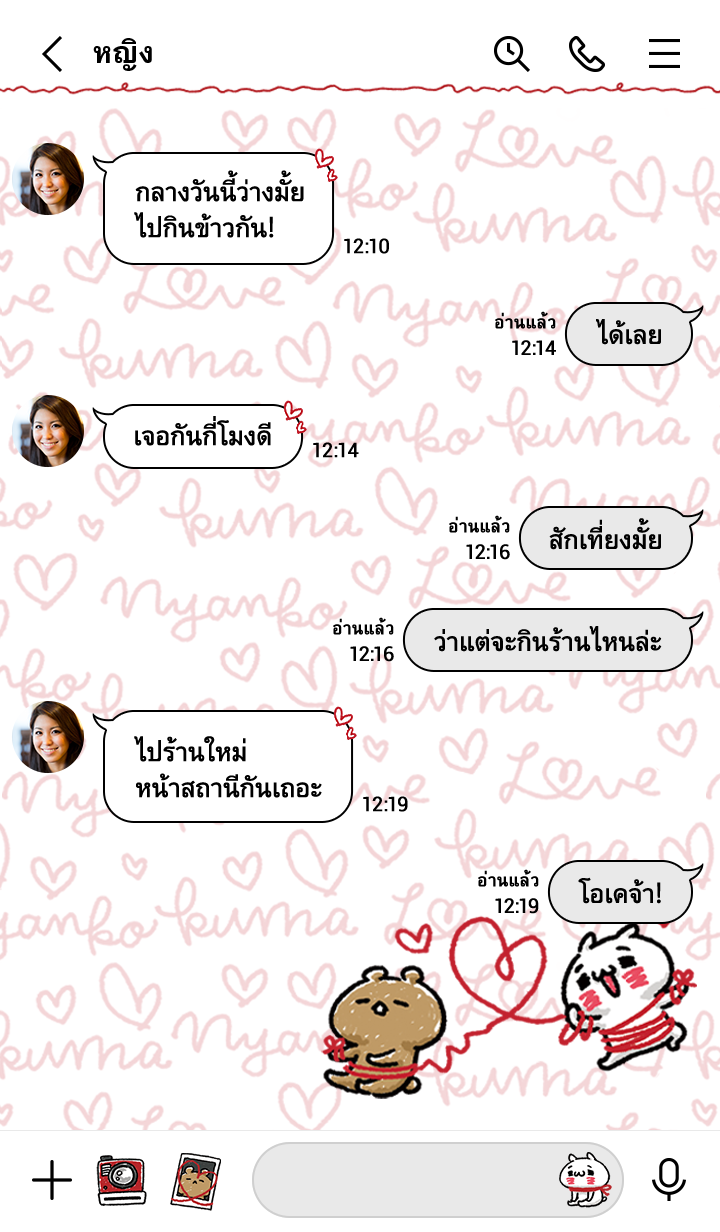720x1232 pixels.
Task: Search within this conversation
Action: point(512,54)
